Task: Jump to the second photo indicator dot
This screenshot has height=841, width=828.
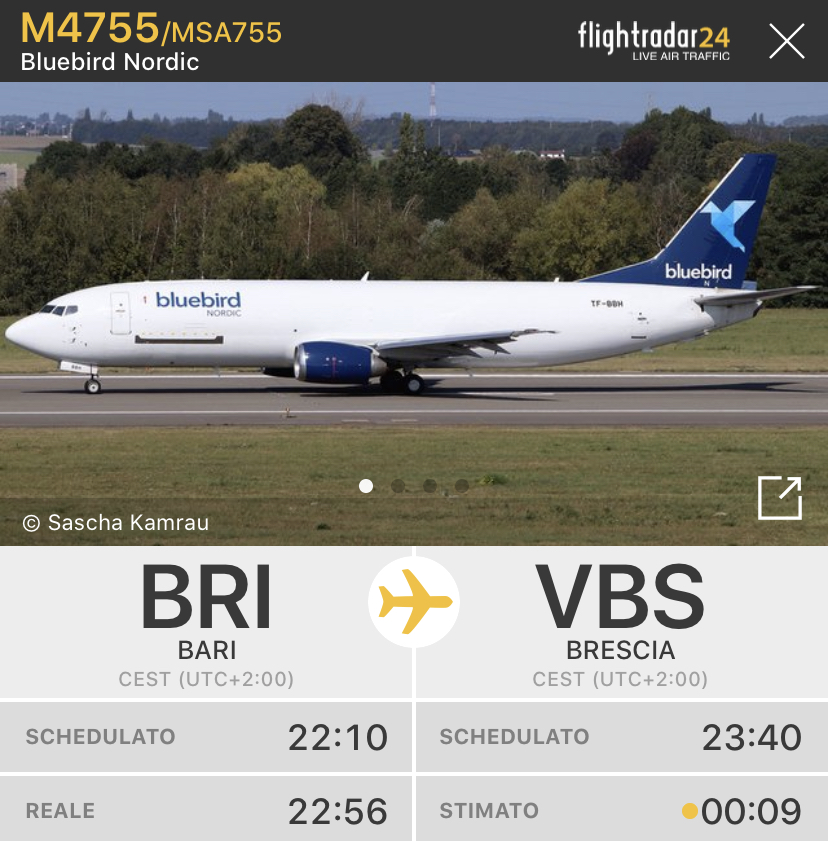Action: coord(398,486)
